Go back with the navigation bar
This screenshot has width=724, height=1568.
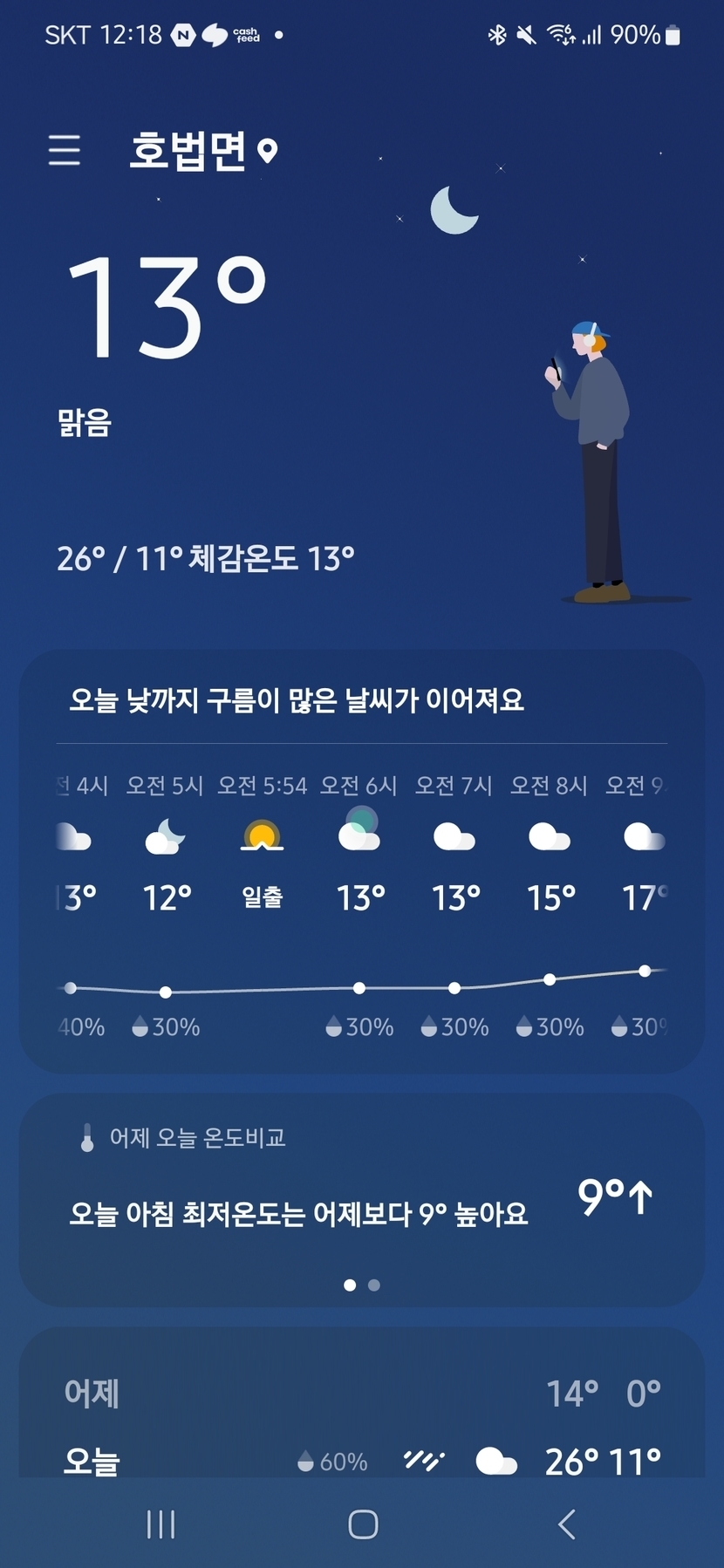(x=566, y=1524)
